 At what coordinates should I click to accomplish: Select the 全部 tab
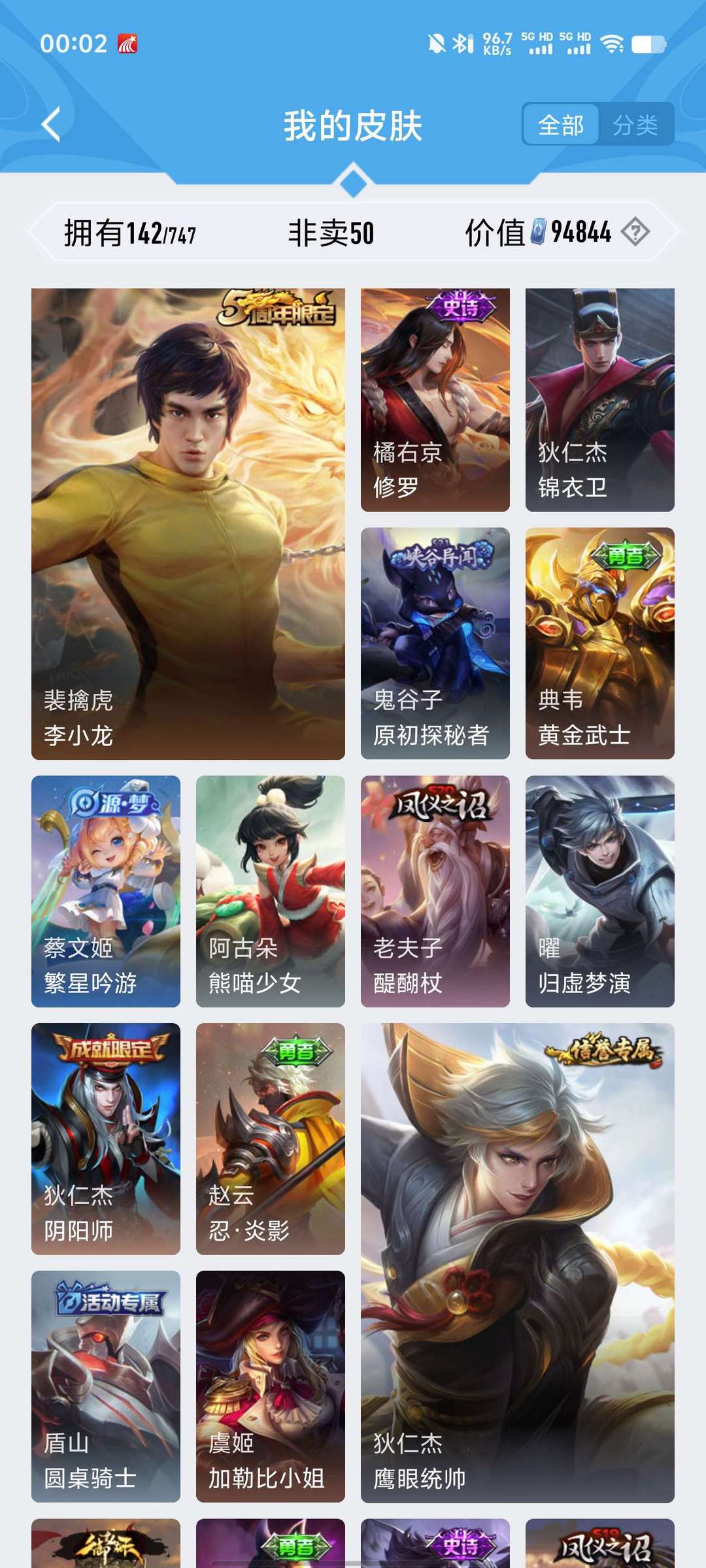(x=561, y=125)
